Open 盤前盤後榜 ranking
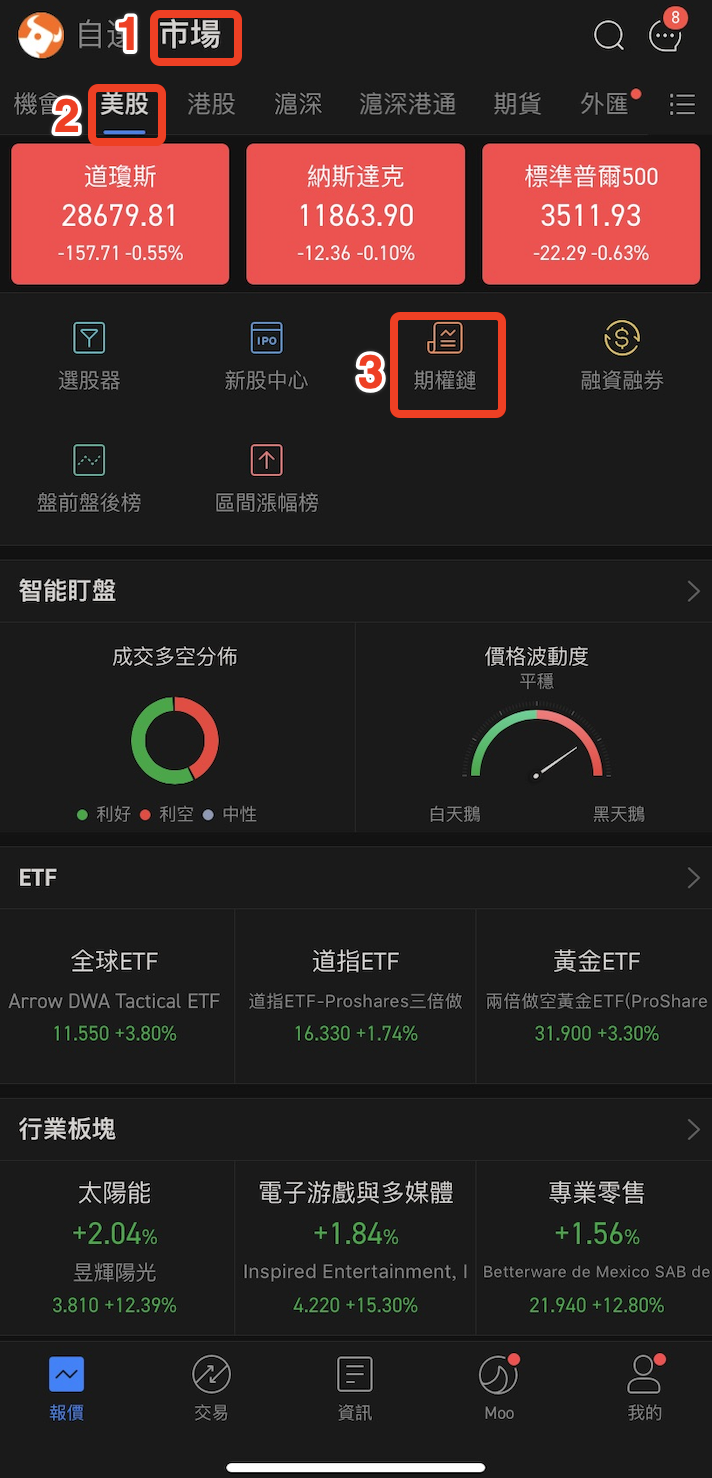 (x=89, y=479)
